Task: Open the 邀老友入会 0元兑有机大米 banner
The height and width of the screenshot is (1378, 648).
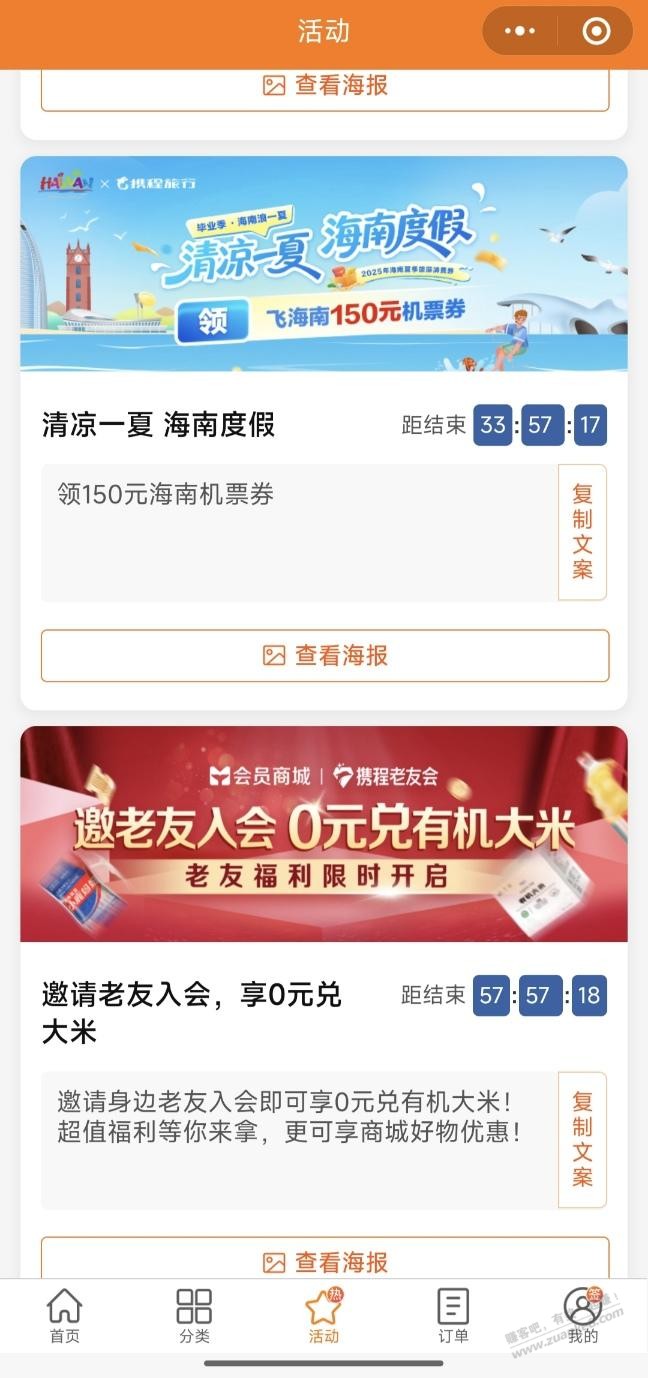Action: [x=324, y=834]
